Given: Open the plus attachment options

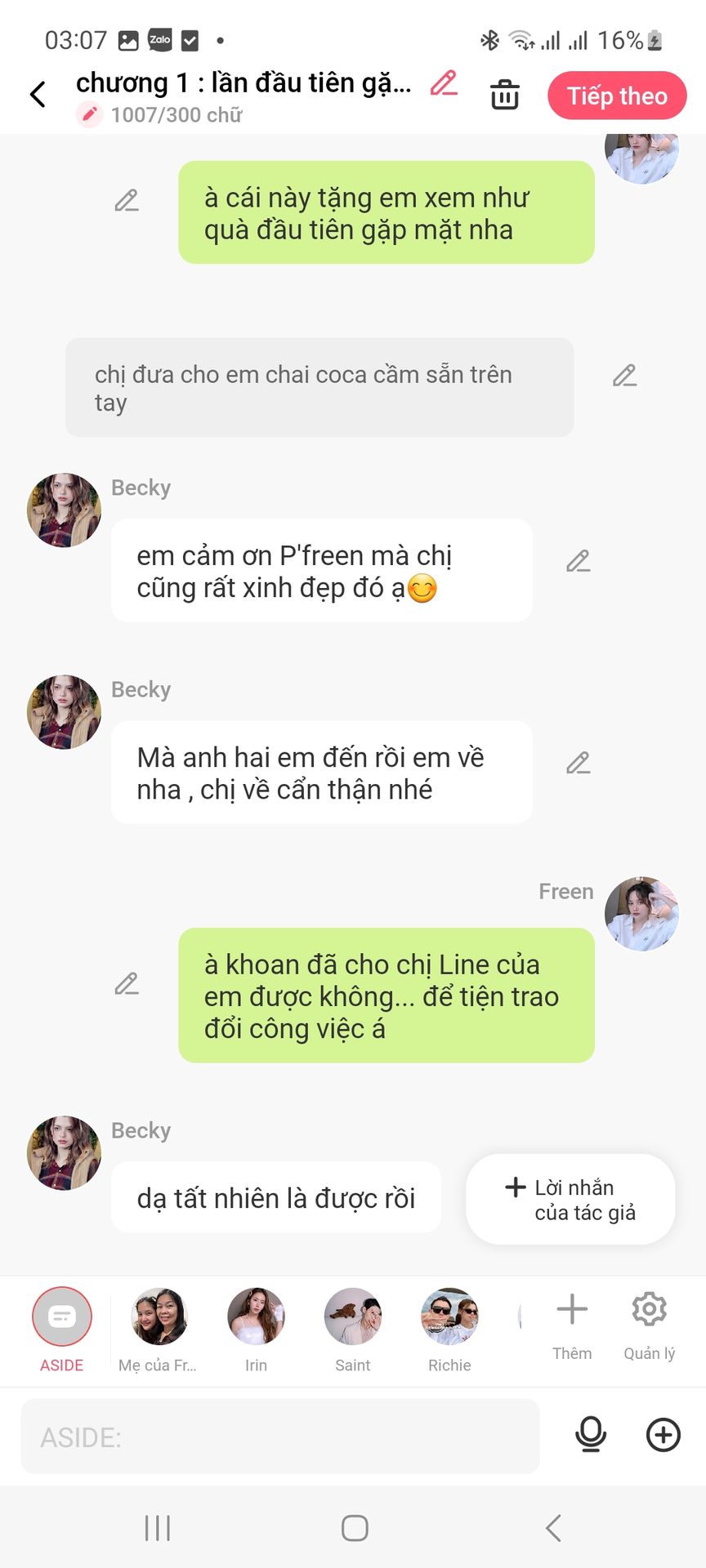Looking at the screenshot, I should (x=663, y=1435).
